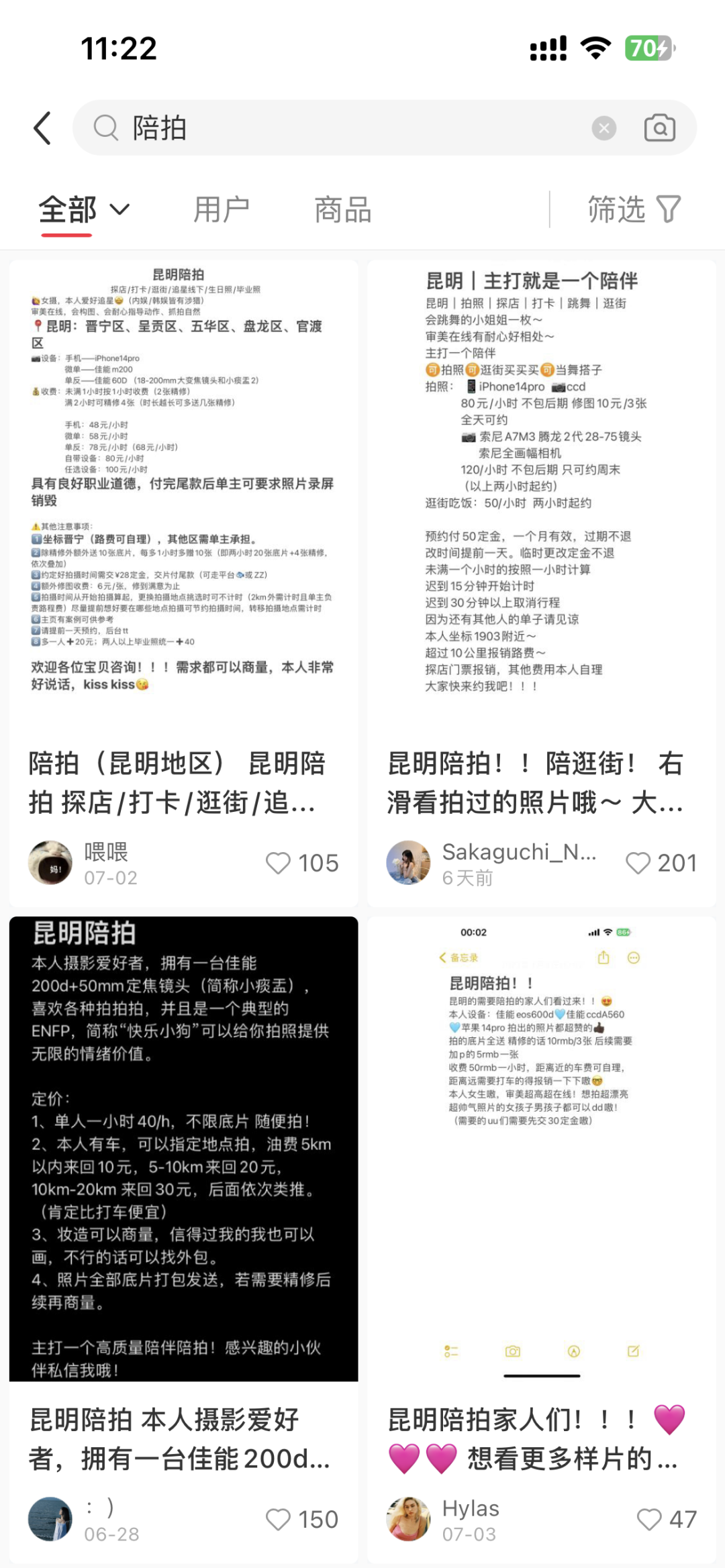This screenshot has width=725, height=1568.
Task: Open Sakaguchi_N...'s profile avatar
Action: click(408, 862)
